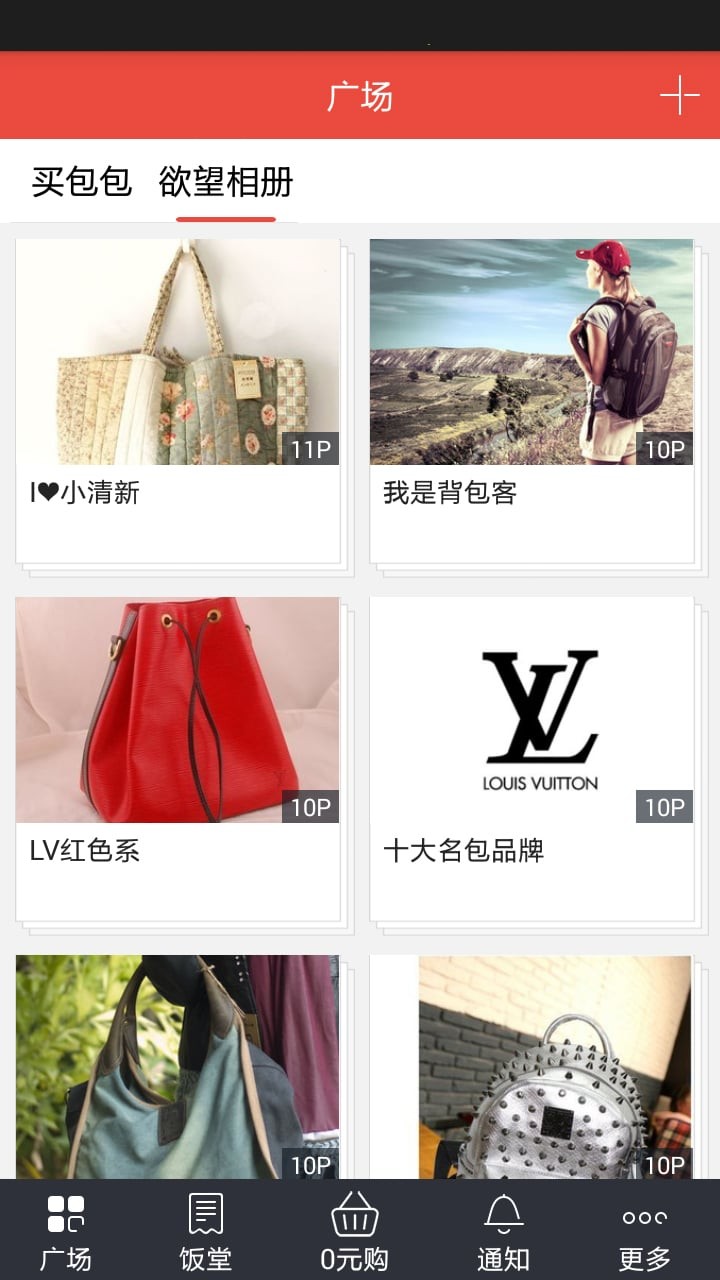Open the silver studded backpack album
Viewport: 720px width, 1280px height.
(x=531, y=1066)
